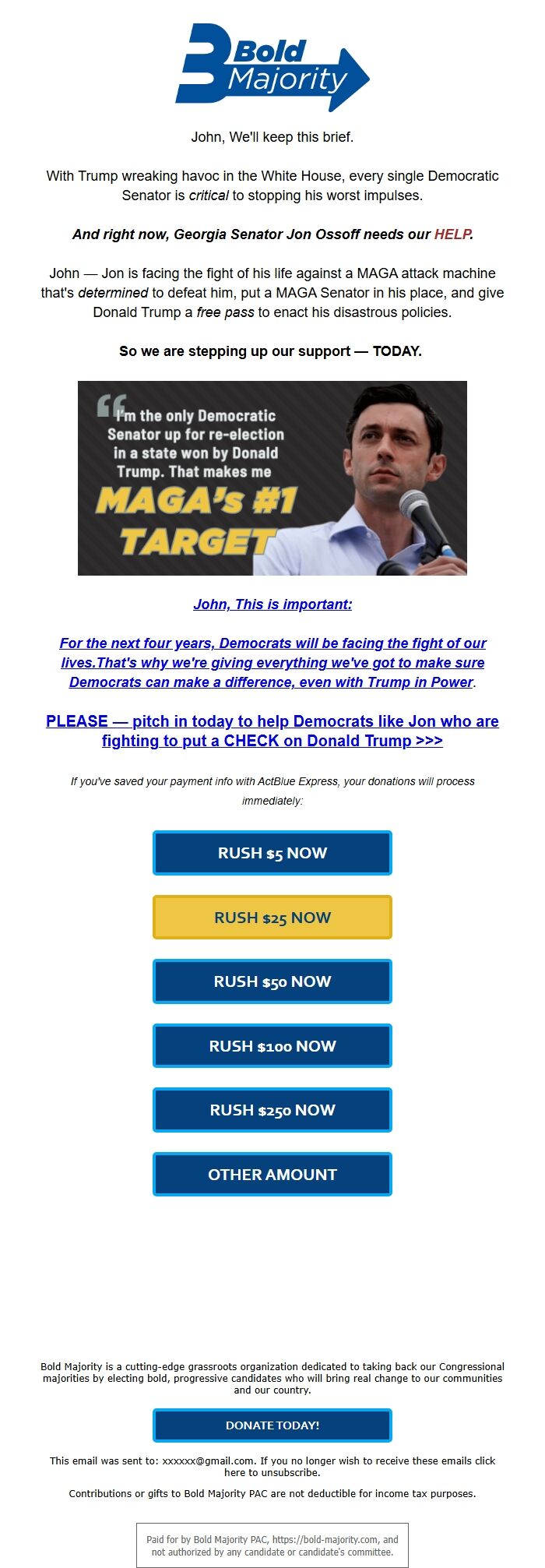Select the yellow RUSH $25 NOW button
The width and height of the screenshot is (545, 1568).
[272, 918]
